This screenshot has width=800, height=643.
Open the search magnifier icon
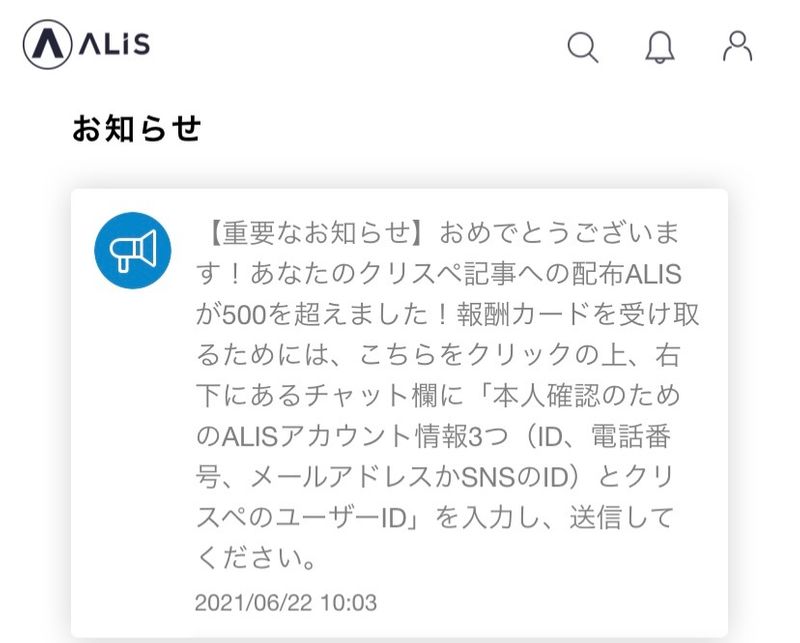coord(583,46)
